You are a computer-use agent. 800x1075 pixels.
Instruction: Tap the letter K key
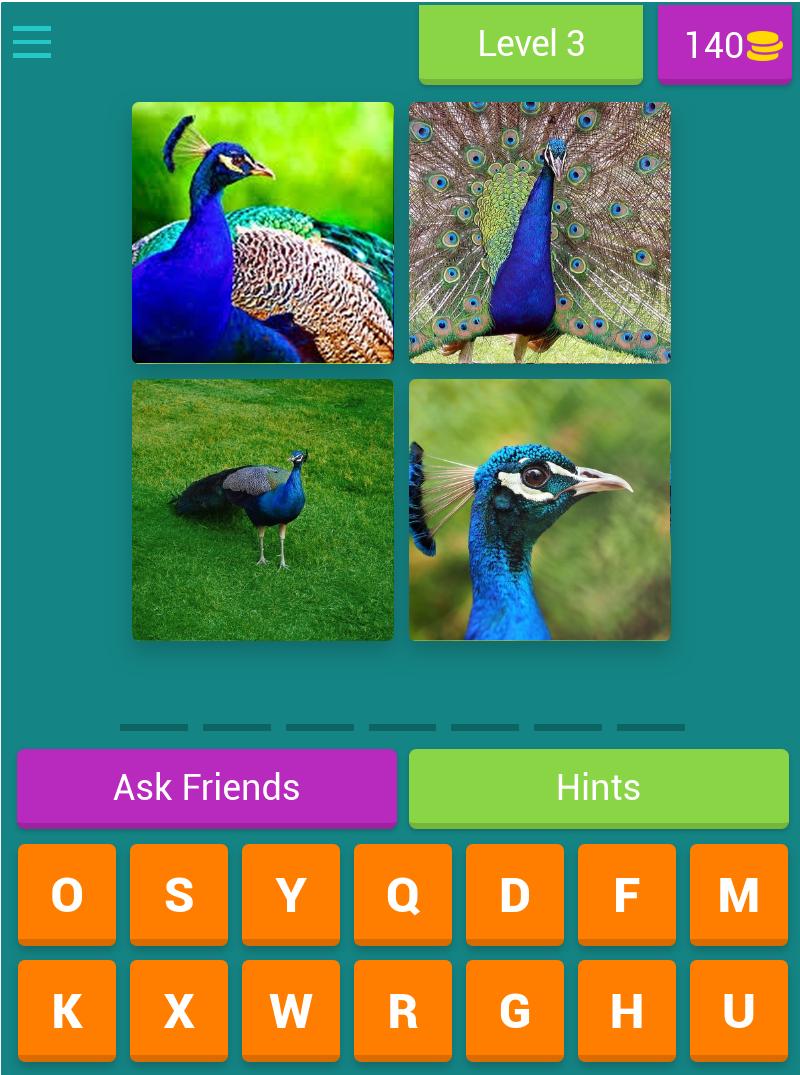[66, 1009]
